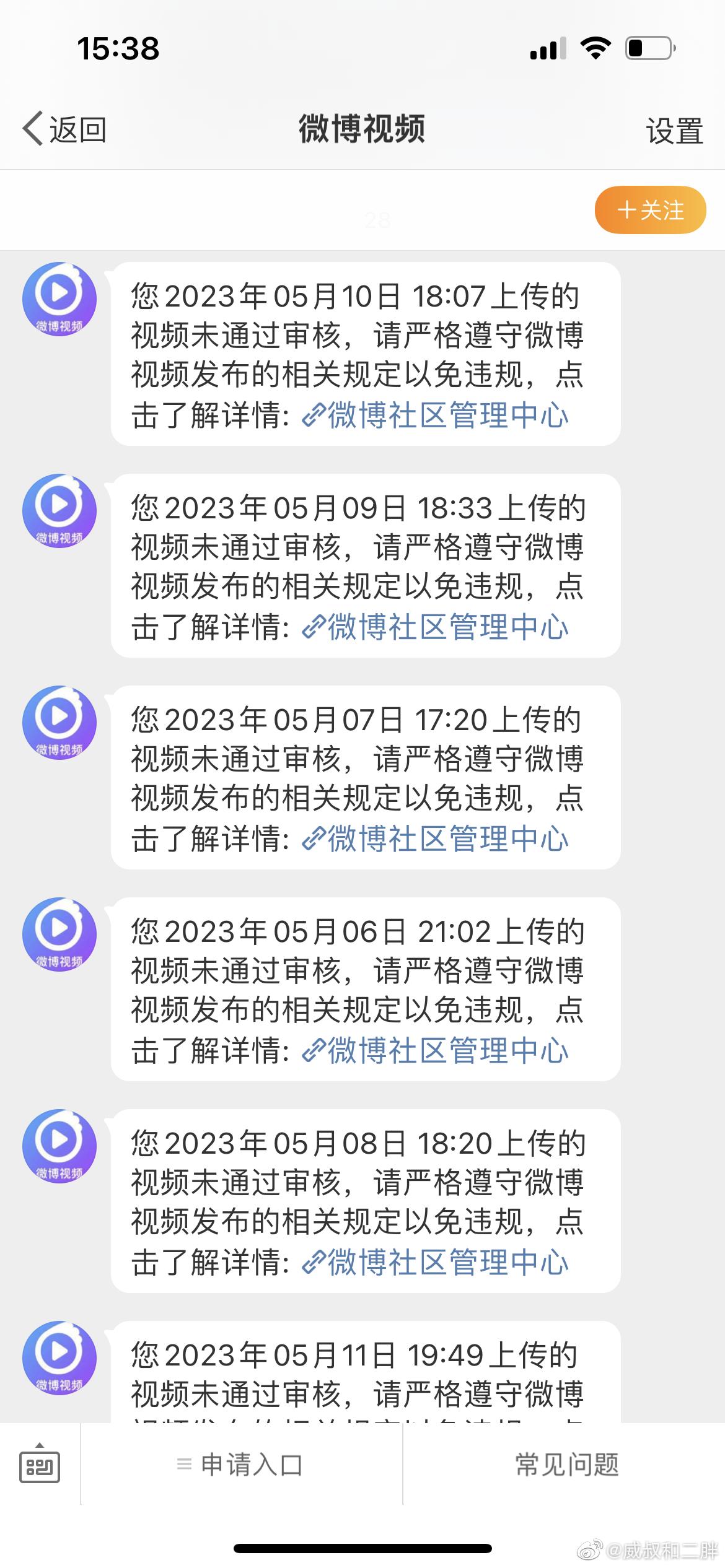
Task: Go back using the 返回 button
Action: [64, 129]
